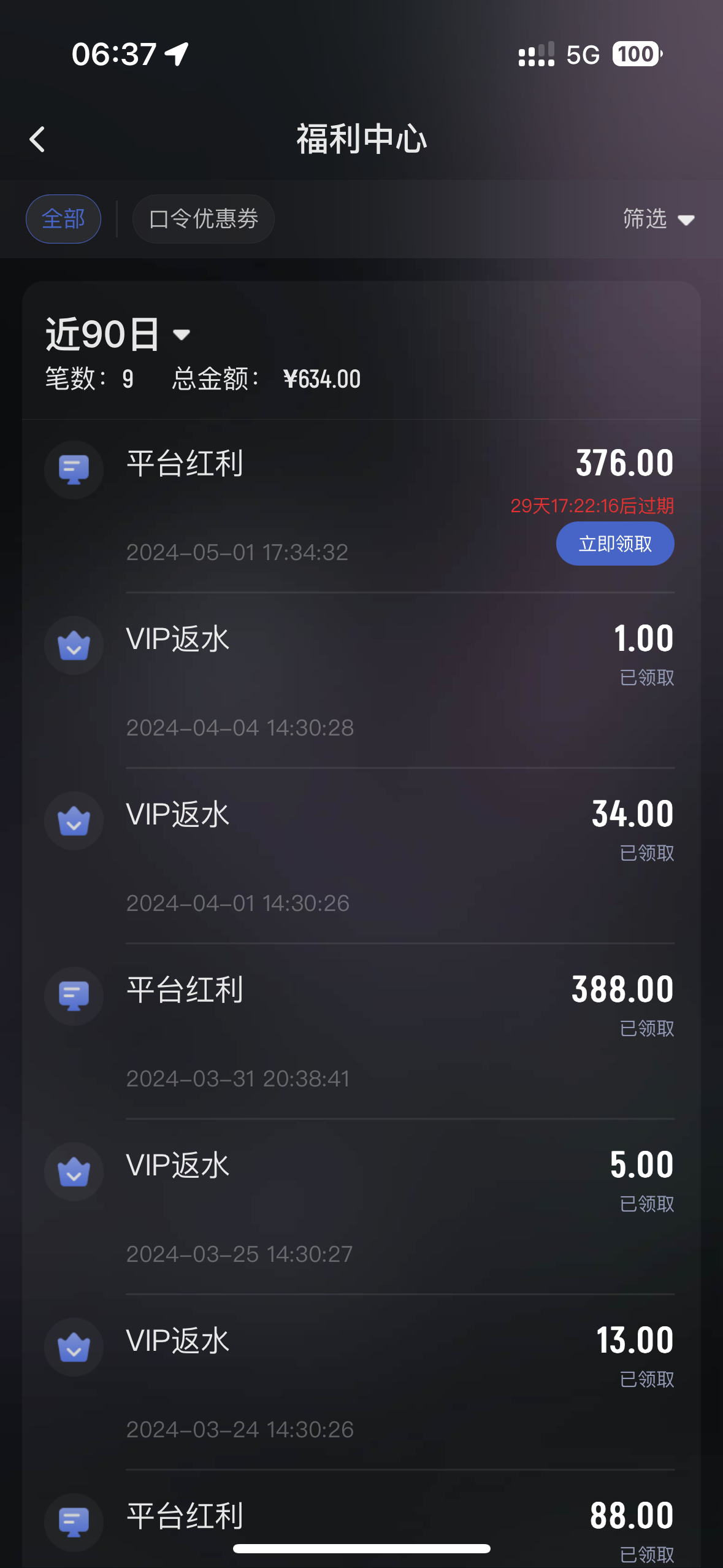The image size is (723, 1568).
Task: Open the 筛选 filter dropdown
Action: pyautogui.click(x=658, y=219)
